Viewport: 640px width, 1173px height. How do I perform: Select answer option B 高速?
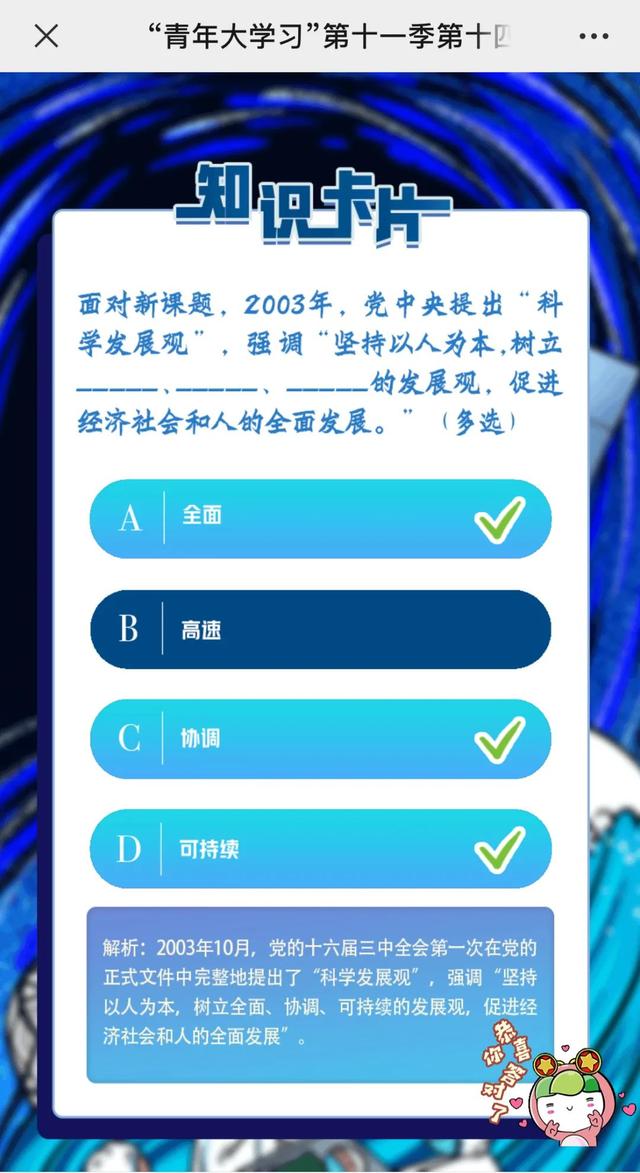321,629
